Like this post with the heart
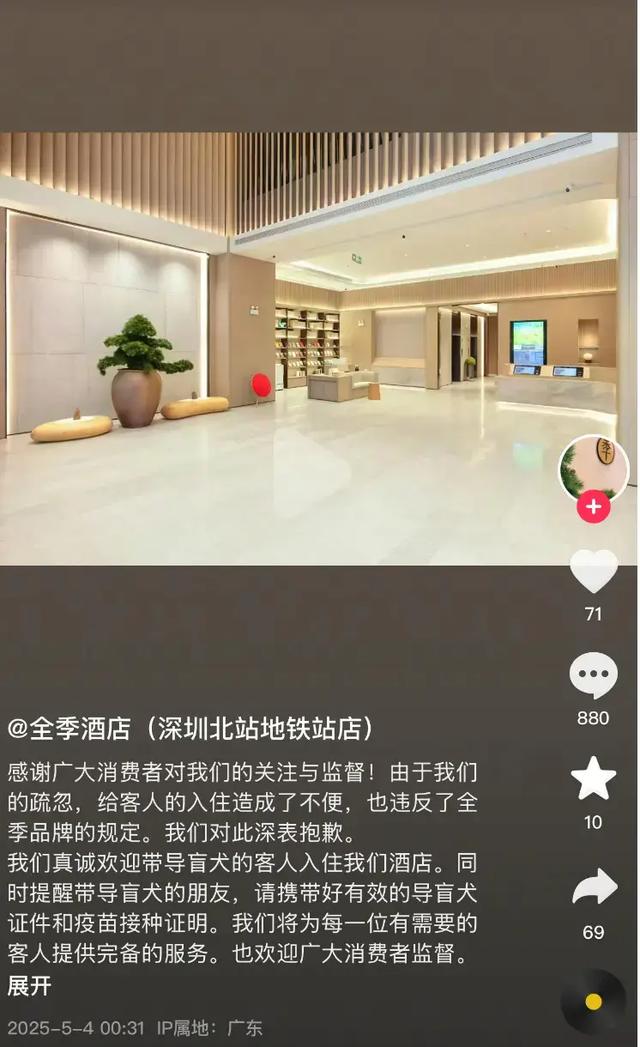Viewport: 640px width, 1047px height. 593,571
